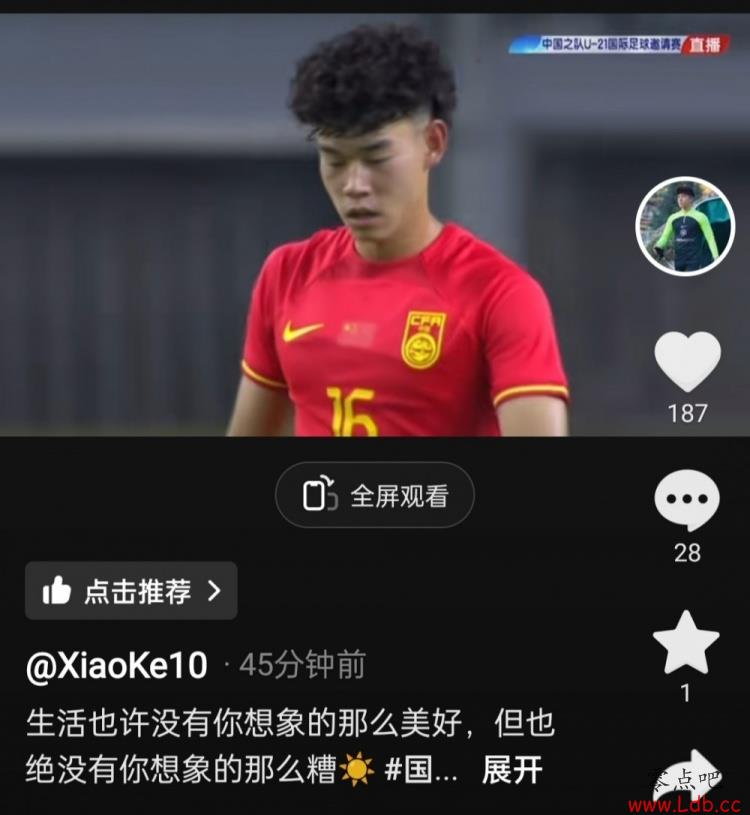The image size is (750, 815).
Task: Add this video to favorites with the star
Action: pos(686,643)
